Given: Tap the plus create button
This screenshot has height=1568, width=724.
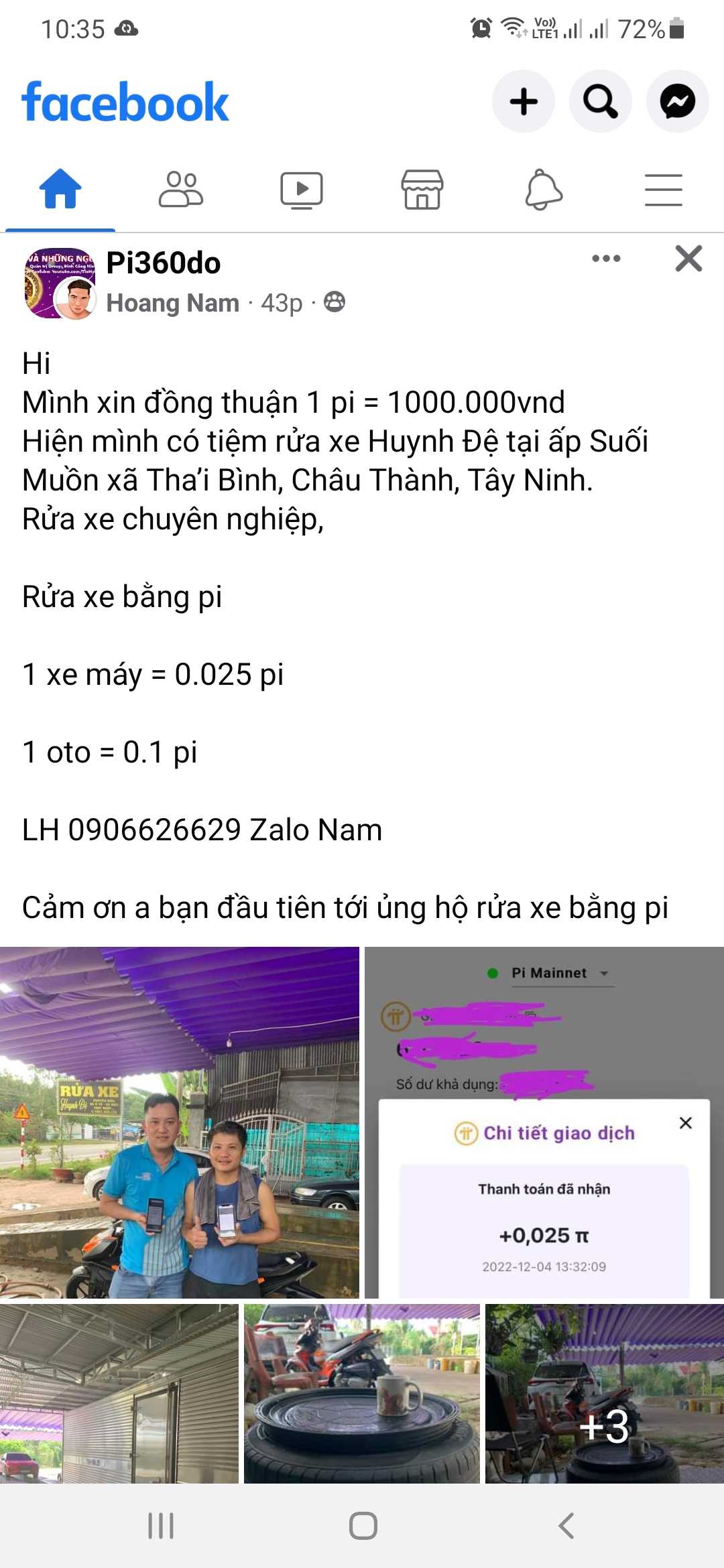Looking at the screenshot, I should click(524, 102).
